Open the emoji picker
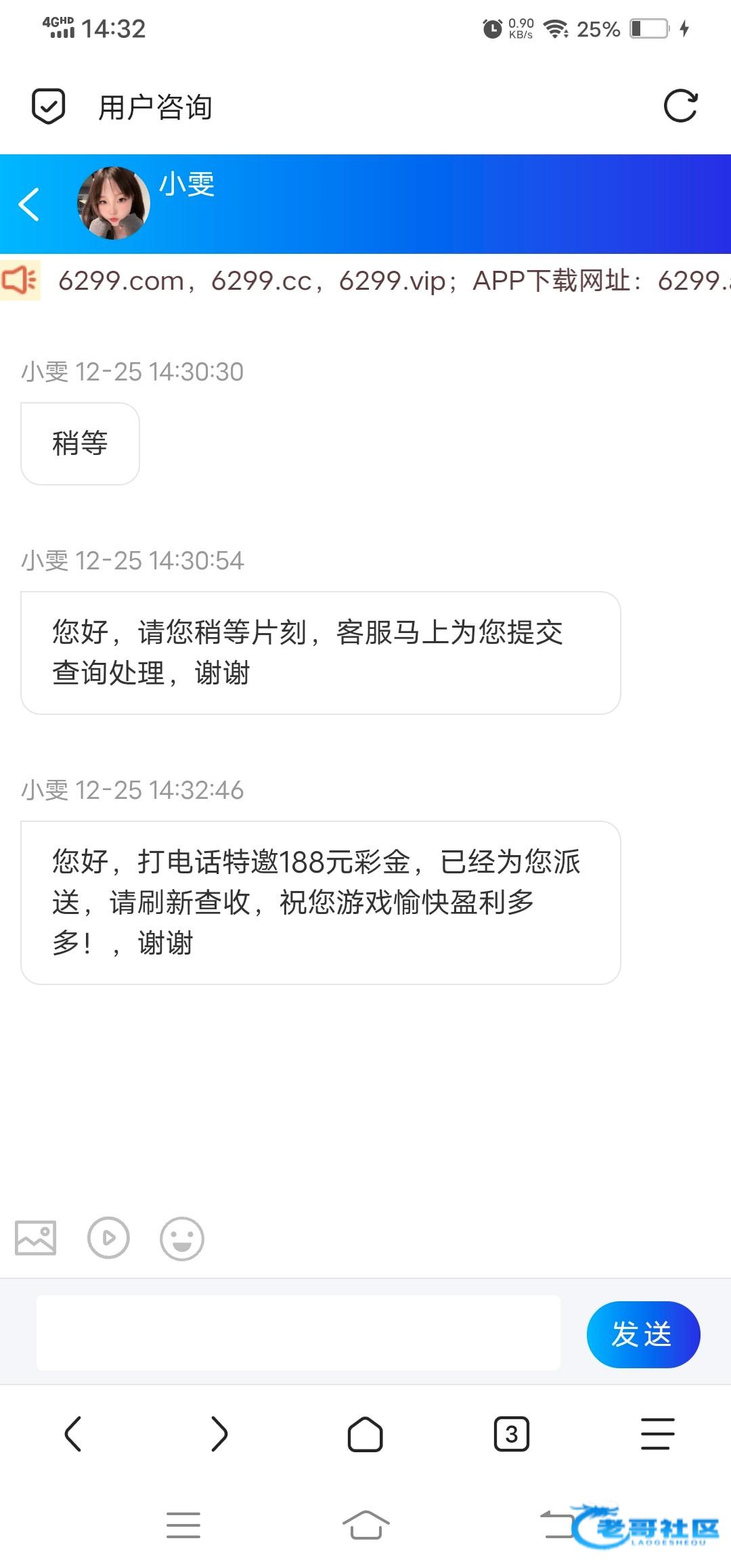Image resolution: width=731 pixels, height=1568 pixels. (x=181, y=1238)
